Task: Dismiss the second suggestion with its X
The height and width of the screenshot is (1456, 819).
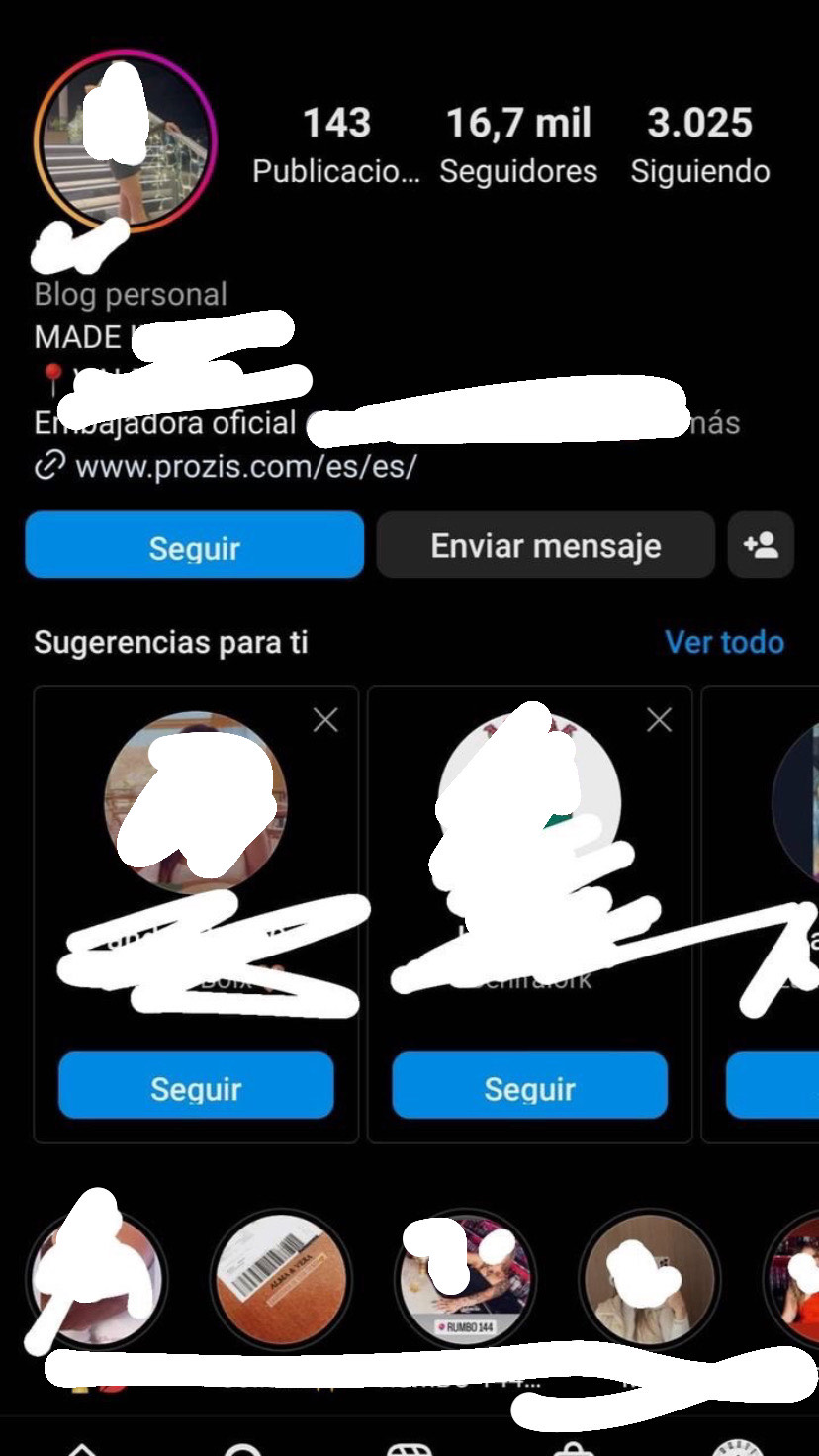Action: click(x=659, y=719)
